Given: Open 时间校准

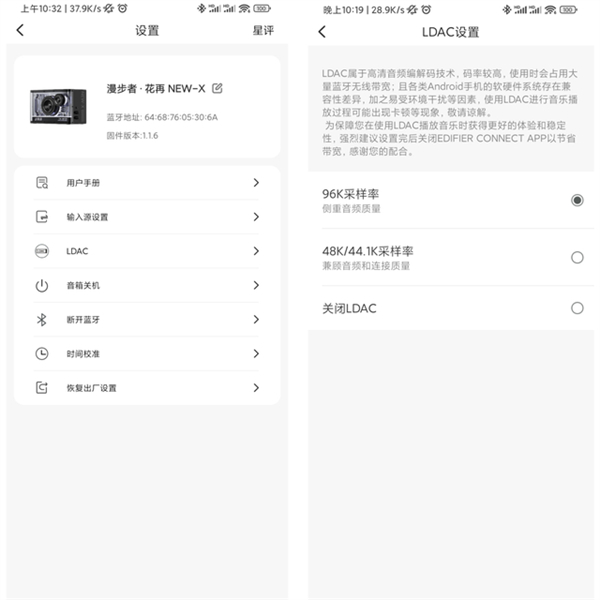Looking at the screenshot, I should pyautogui.click(x=147, y=353).
